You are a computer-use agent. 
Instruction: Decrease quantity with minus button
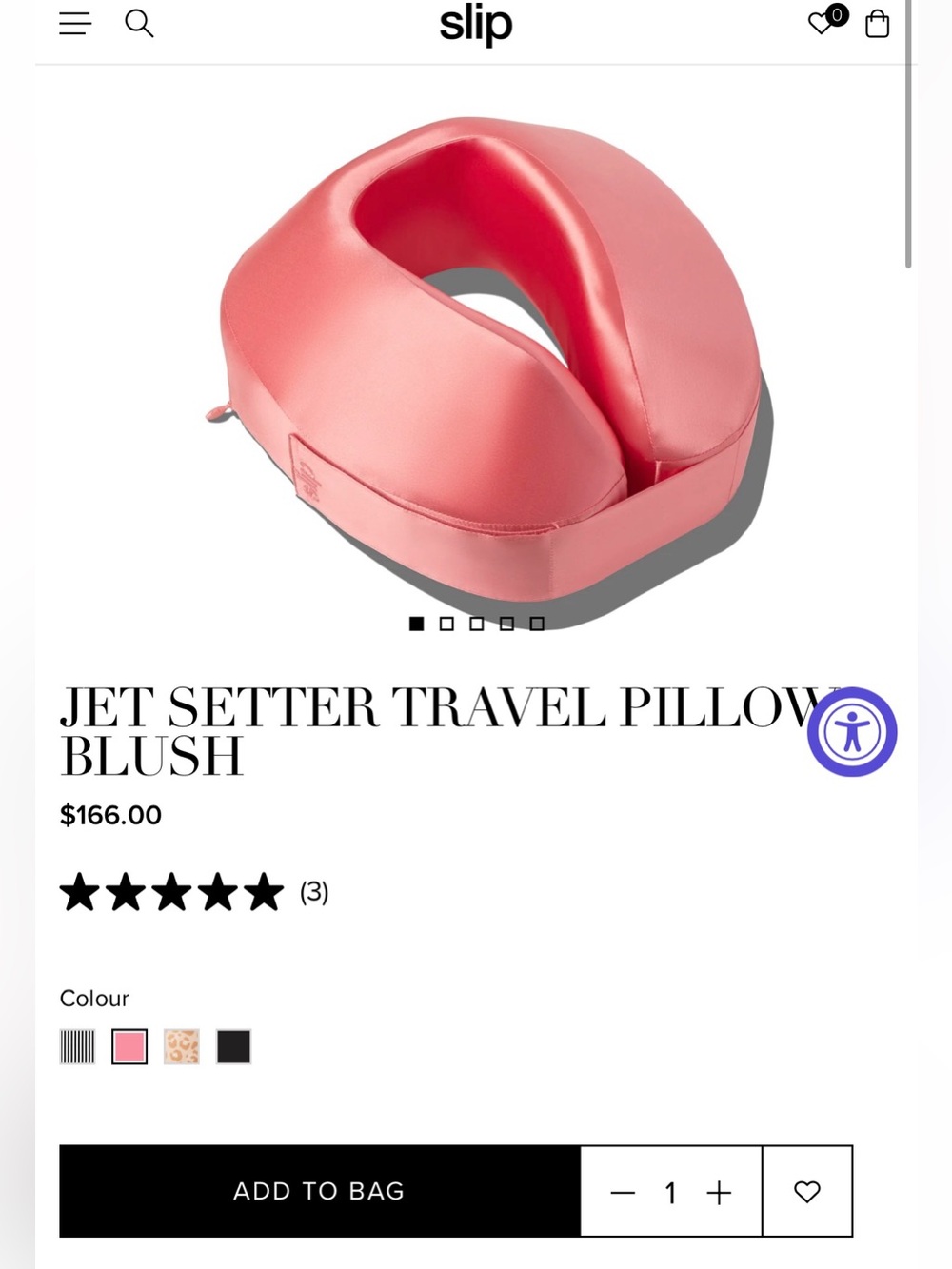[x=623, y=1192]
